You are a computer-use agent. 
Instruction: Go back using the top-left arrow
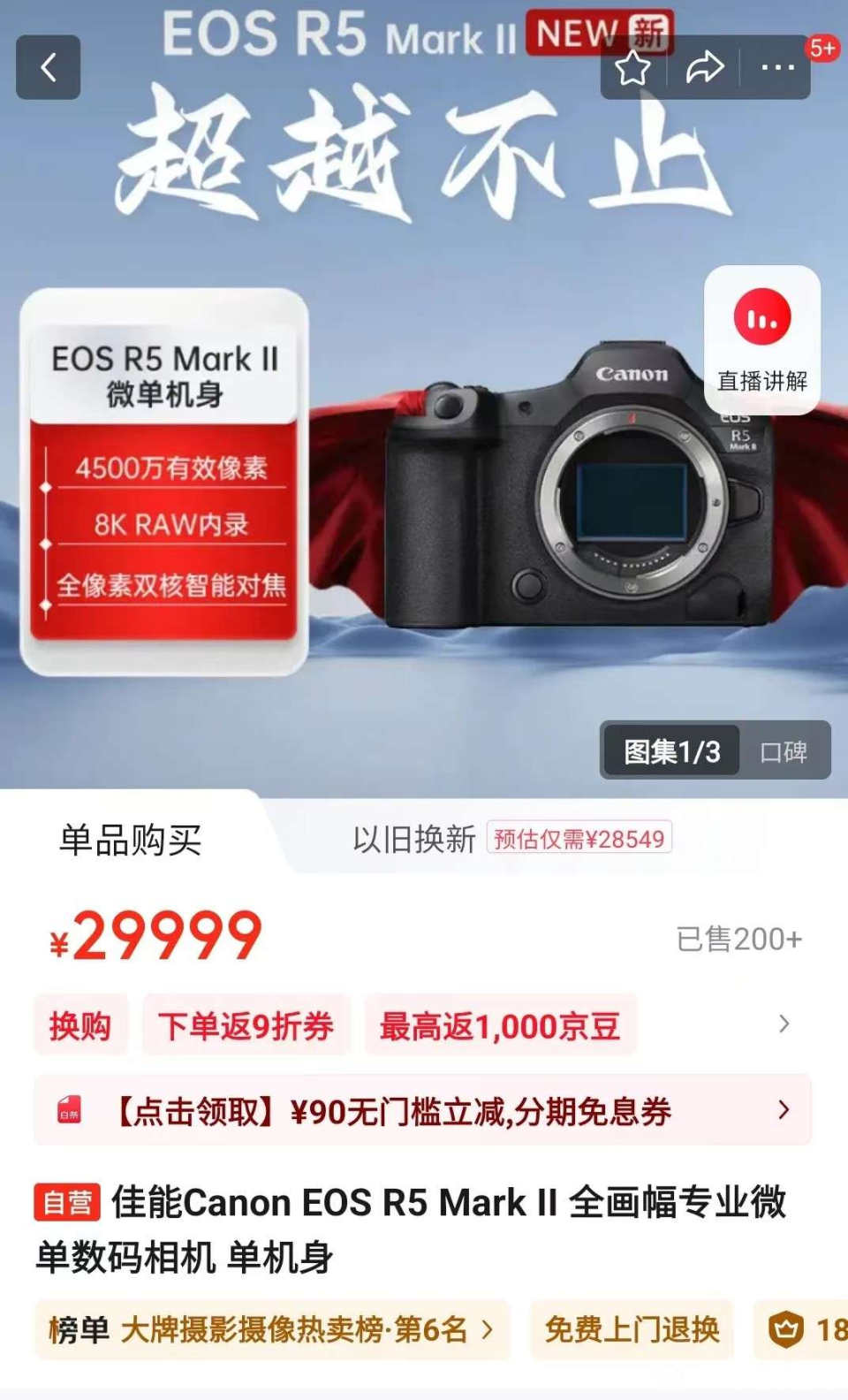pos(49,67)
